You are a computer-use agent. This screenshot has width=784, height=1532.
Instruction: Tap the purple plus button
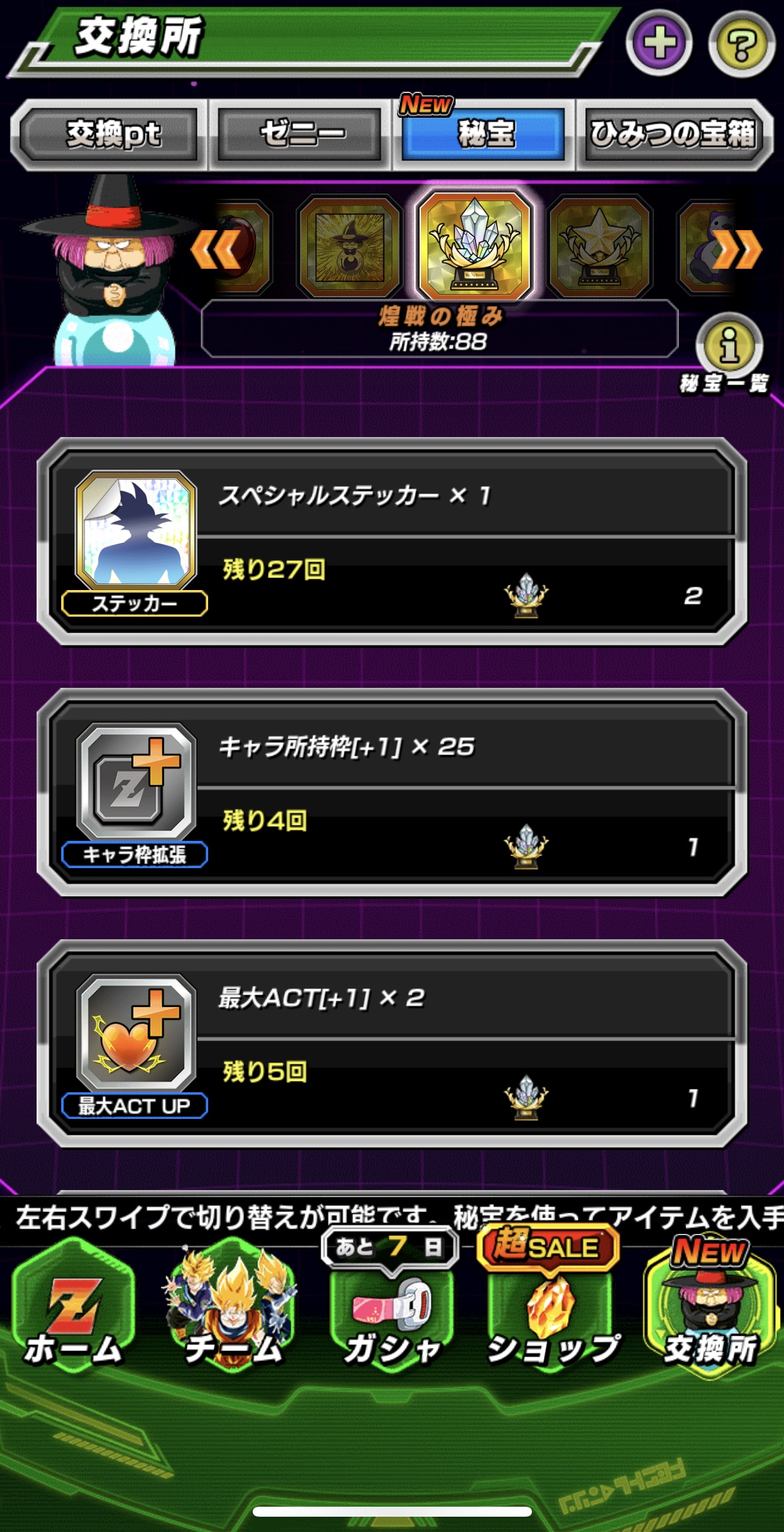click(659, 43)
